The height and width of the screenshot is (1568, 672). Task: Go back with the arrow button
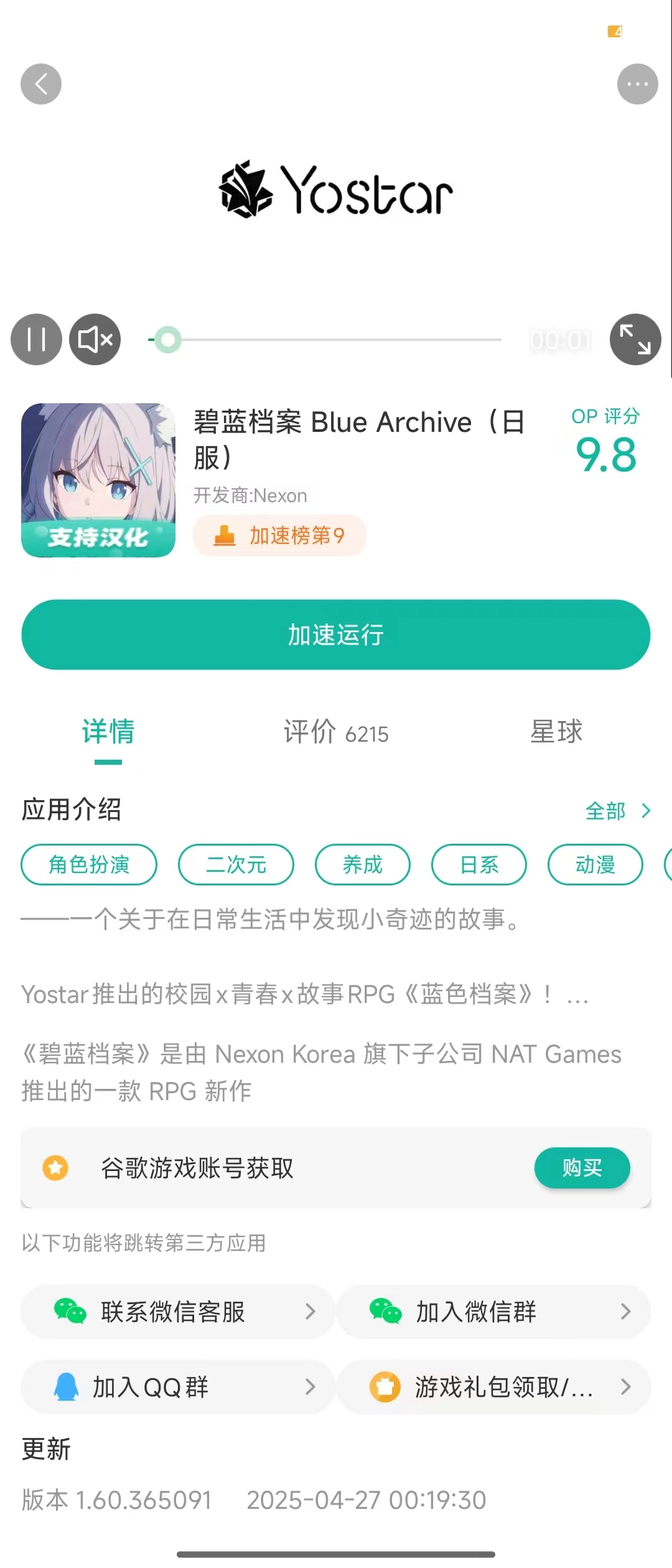[40, 83]
